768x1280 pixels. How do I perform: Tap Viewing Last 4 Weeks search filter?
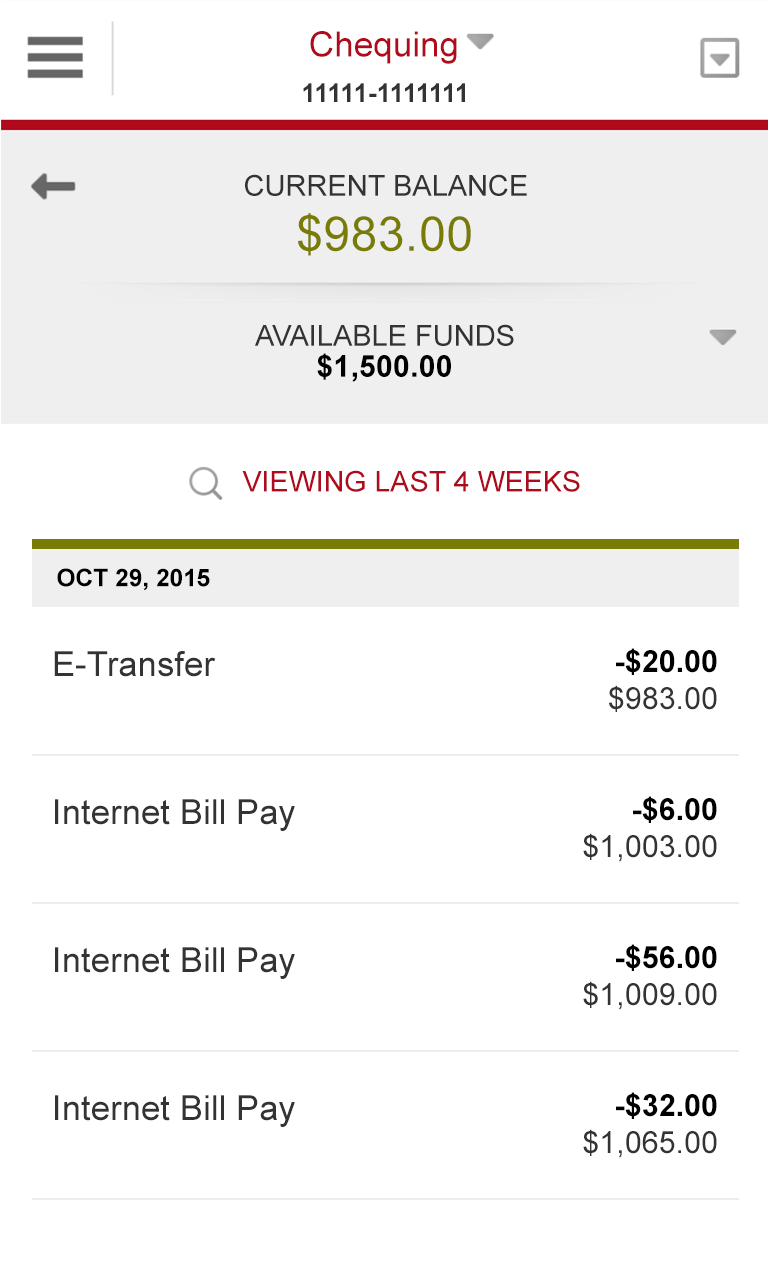click(x=385, y=482)
